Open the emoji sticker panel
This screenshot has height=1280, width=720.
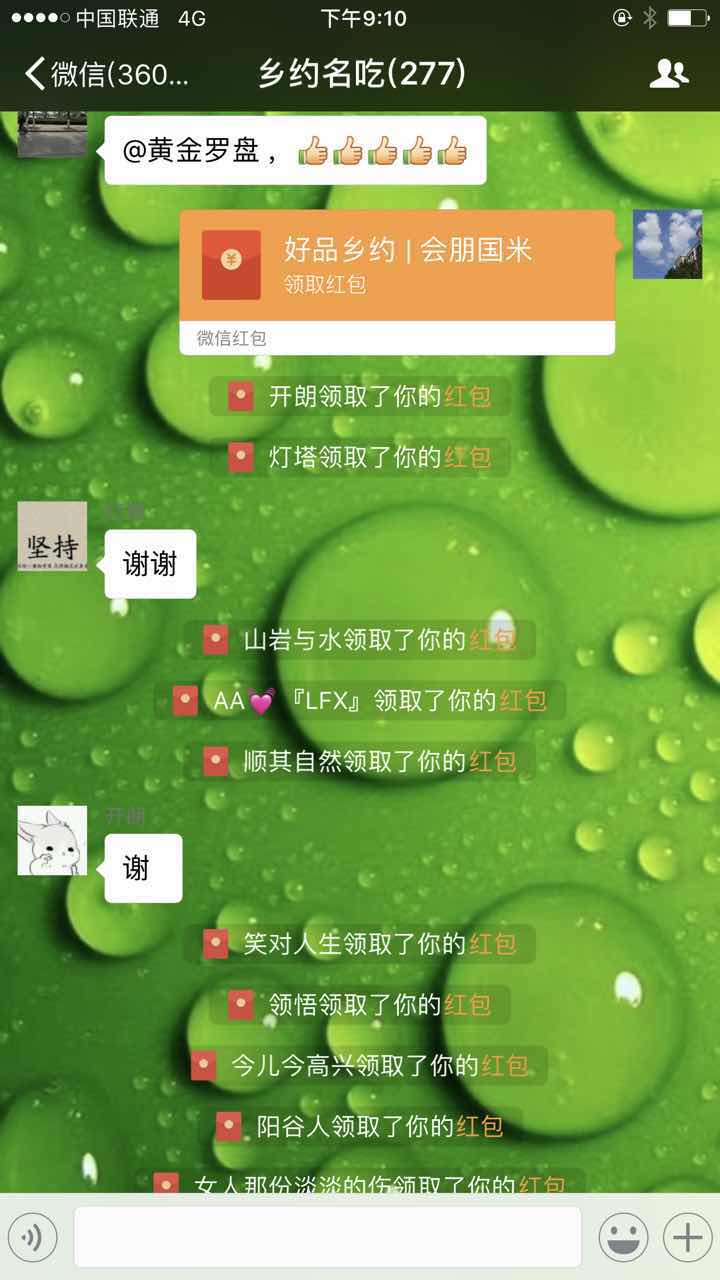623,1238
